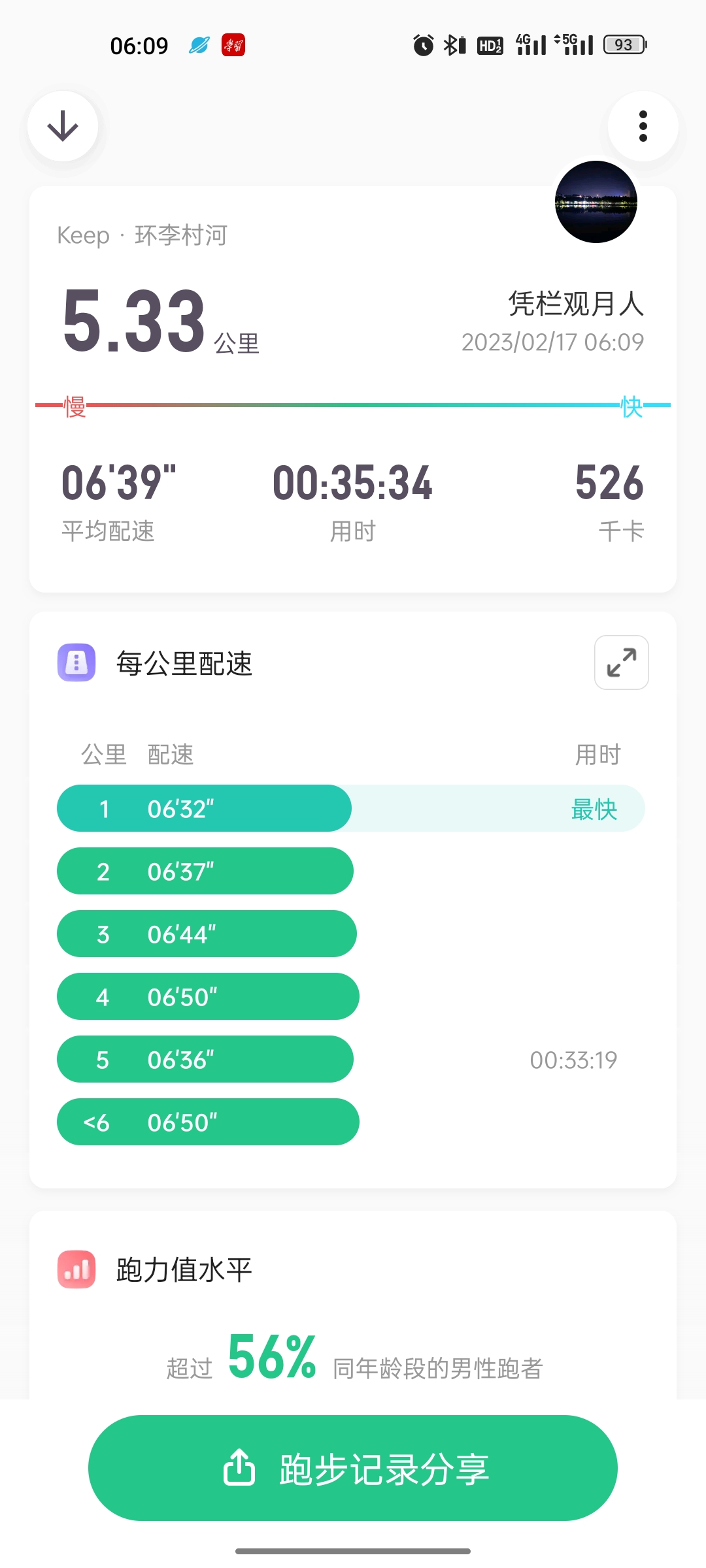This screenshot has width=706, height=1568.
Task: Tap the down arrow button at top
Action: pos(63,126)
